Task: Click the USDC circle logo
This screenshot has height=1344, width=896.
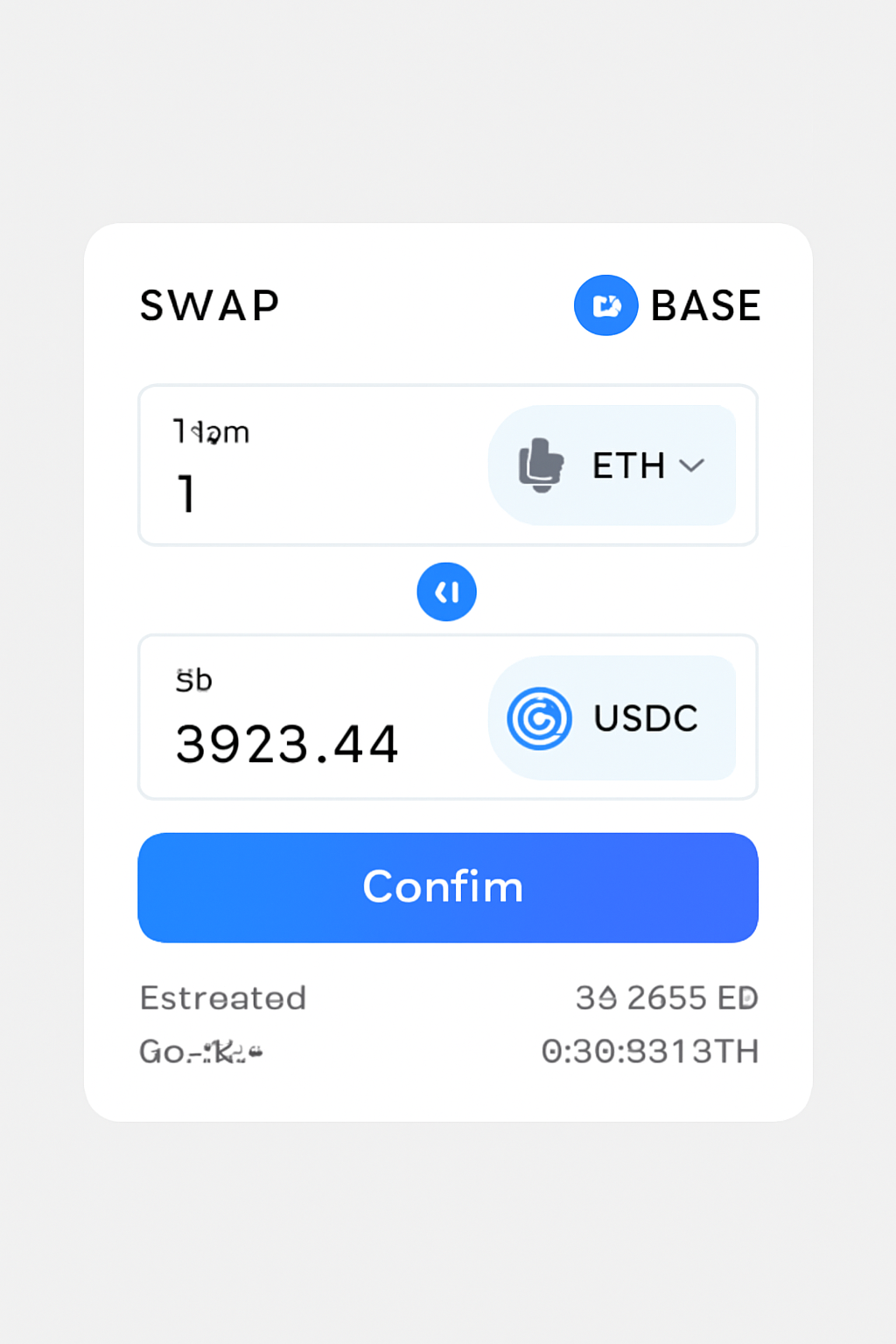Action: (539, 718)
